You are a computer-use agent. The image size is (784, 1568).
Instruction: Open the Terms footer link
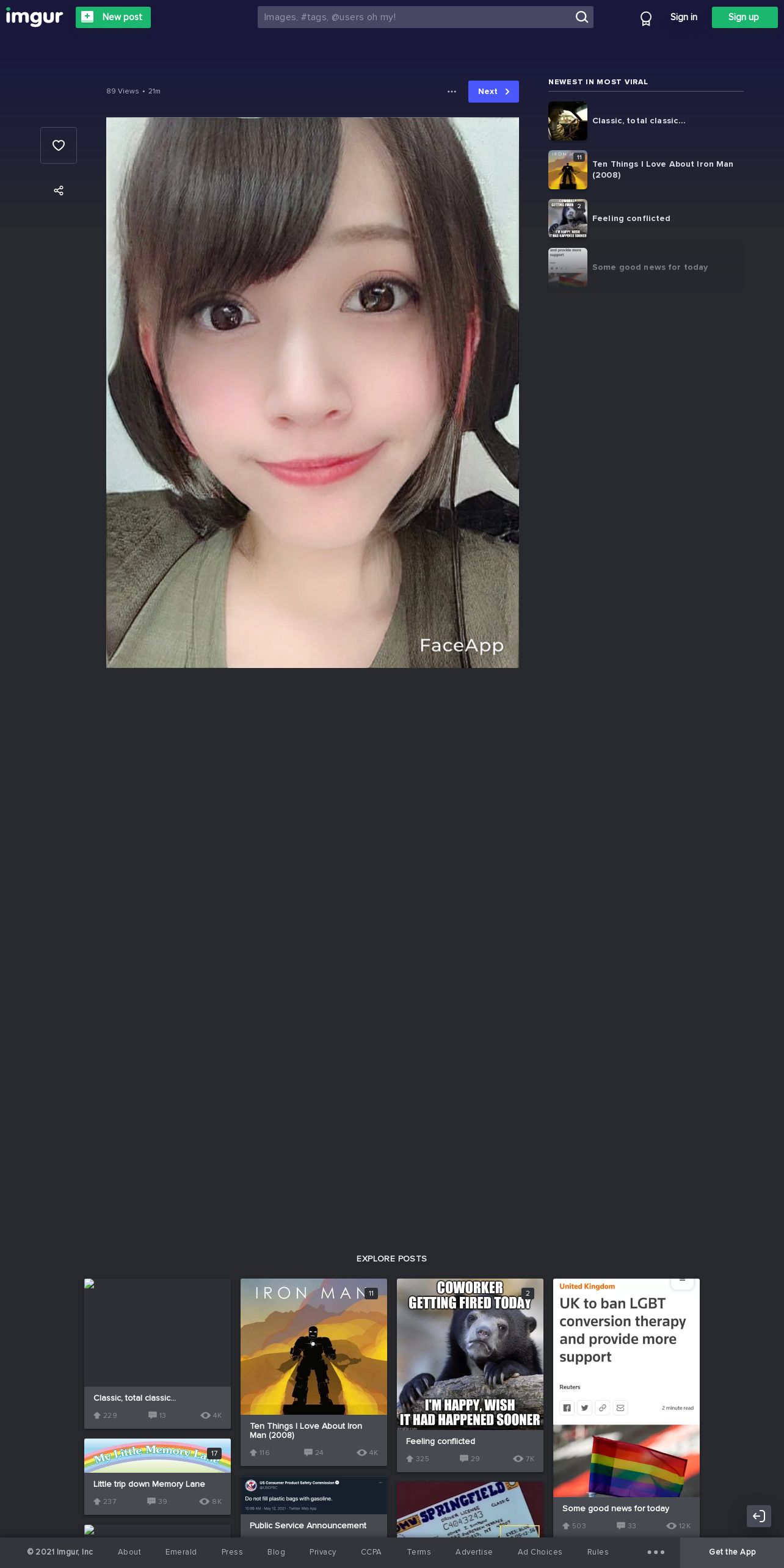[x=419, y=1552]
